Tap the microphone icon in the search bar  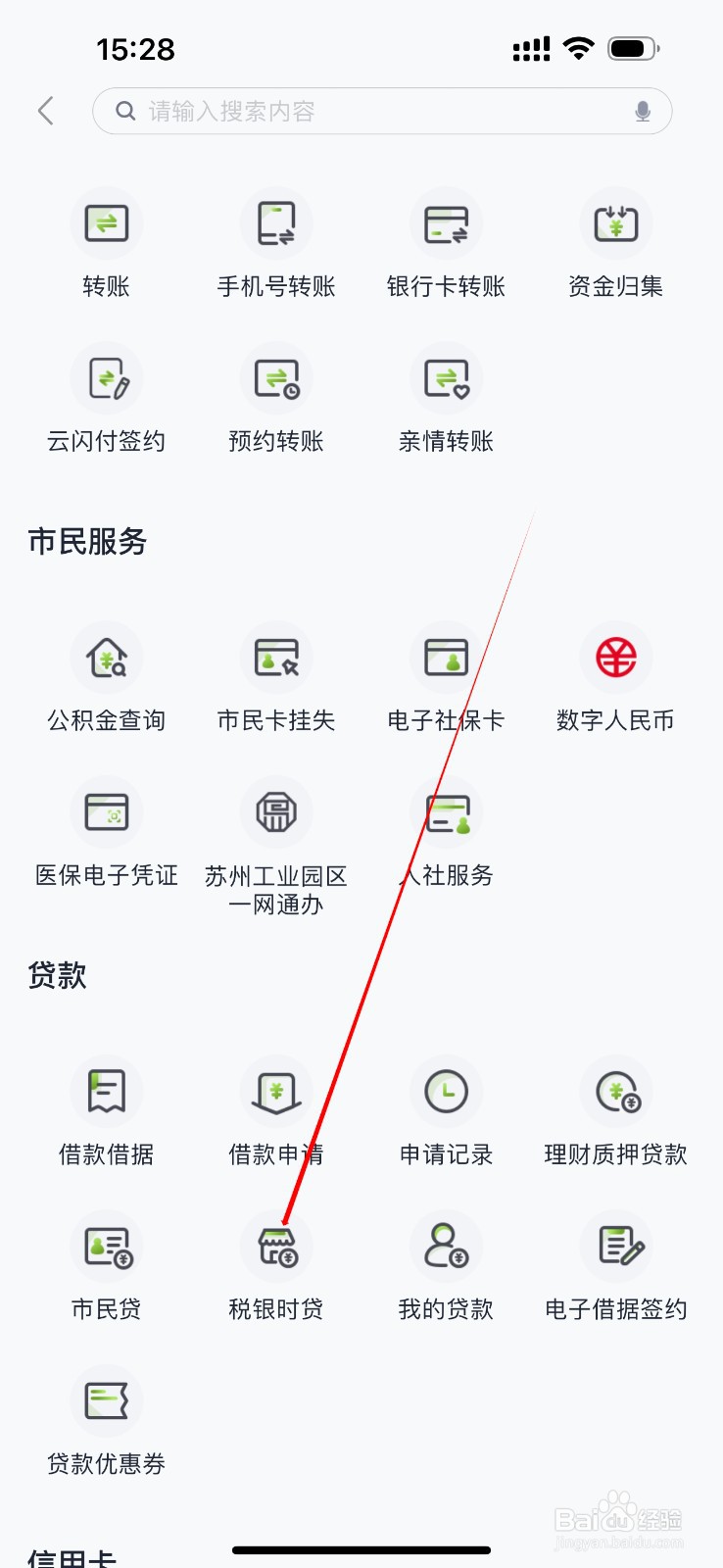[643, 111]
